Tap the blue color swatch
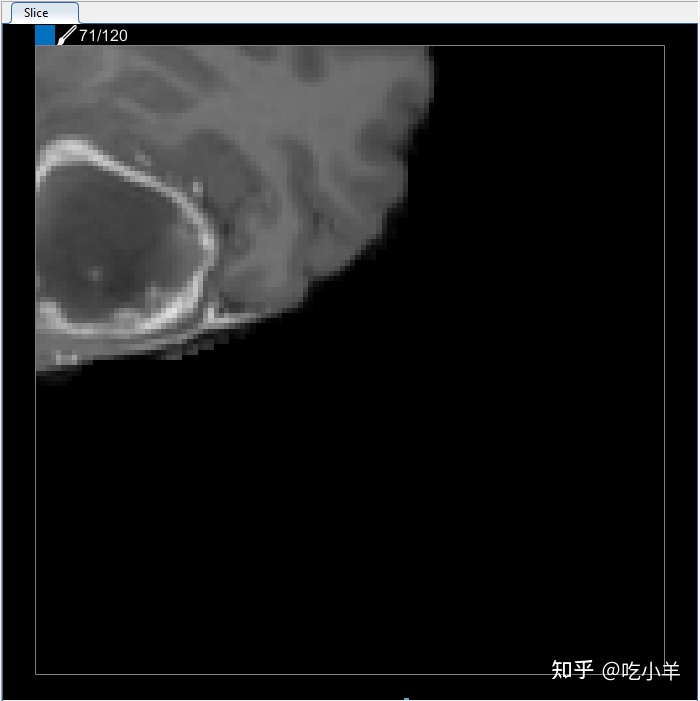The height and width of the screenshot is (701, 700). click(45, 35)
